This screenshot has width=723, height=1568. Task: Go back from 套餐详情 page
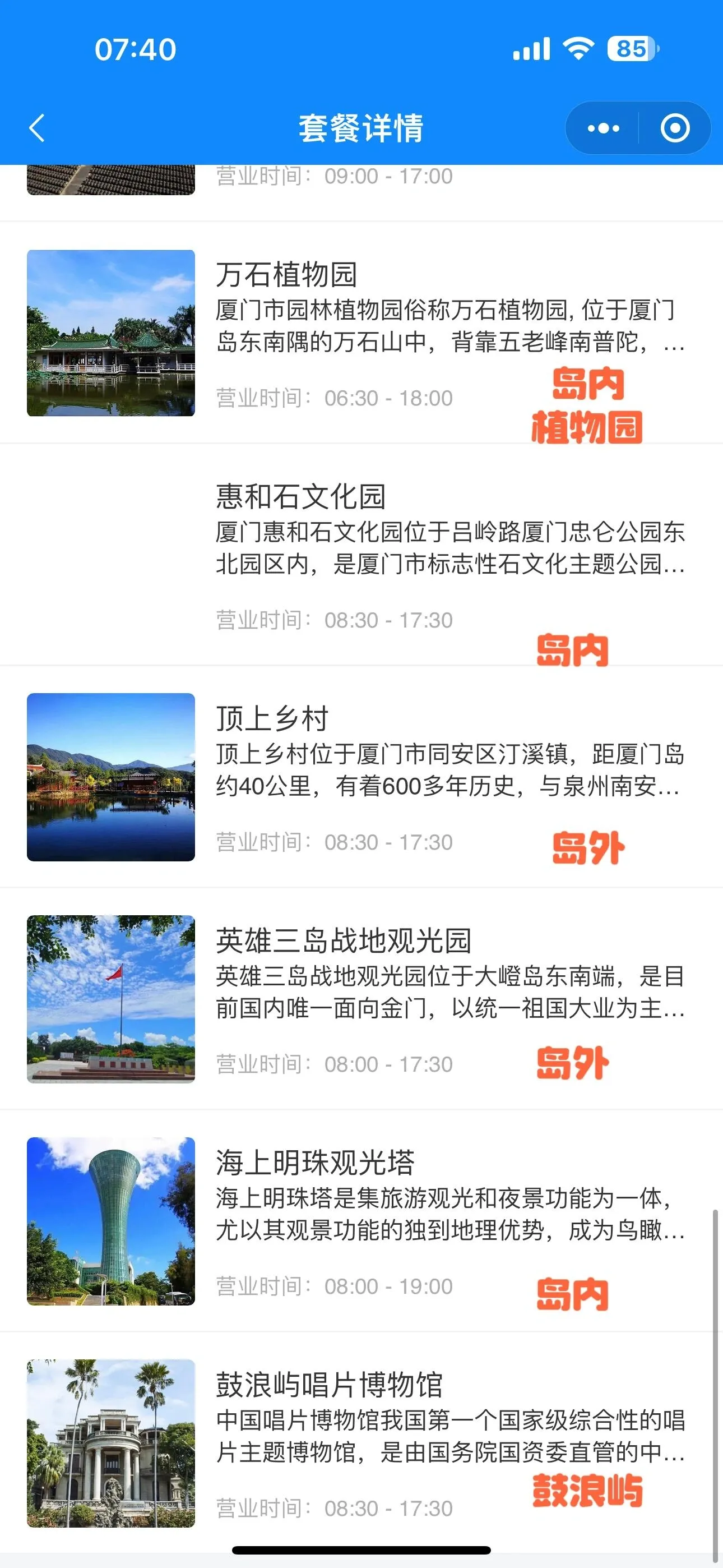37,128
